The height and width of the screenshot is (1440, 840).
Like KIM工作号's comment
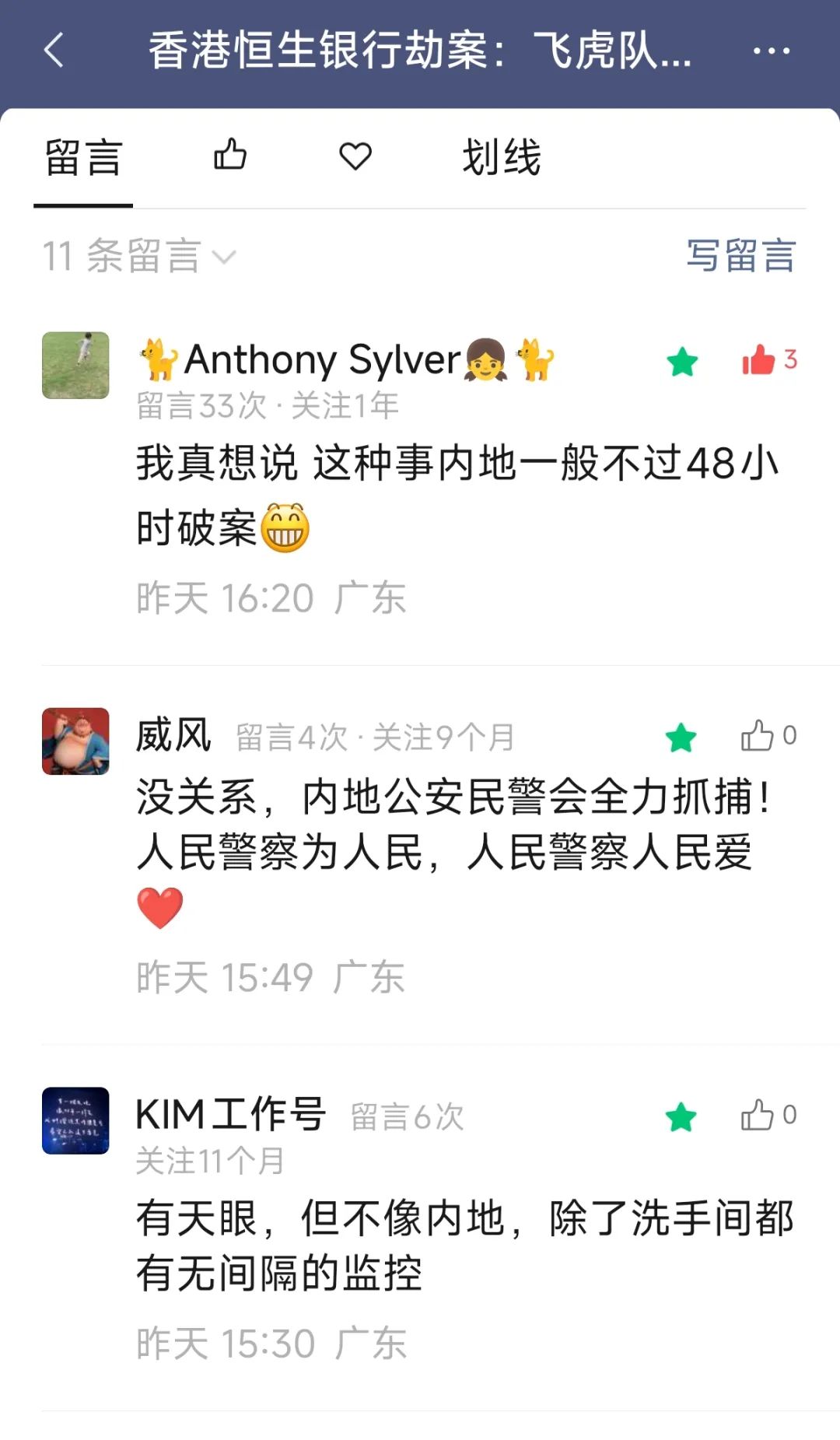click(x=768, y=1116)
